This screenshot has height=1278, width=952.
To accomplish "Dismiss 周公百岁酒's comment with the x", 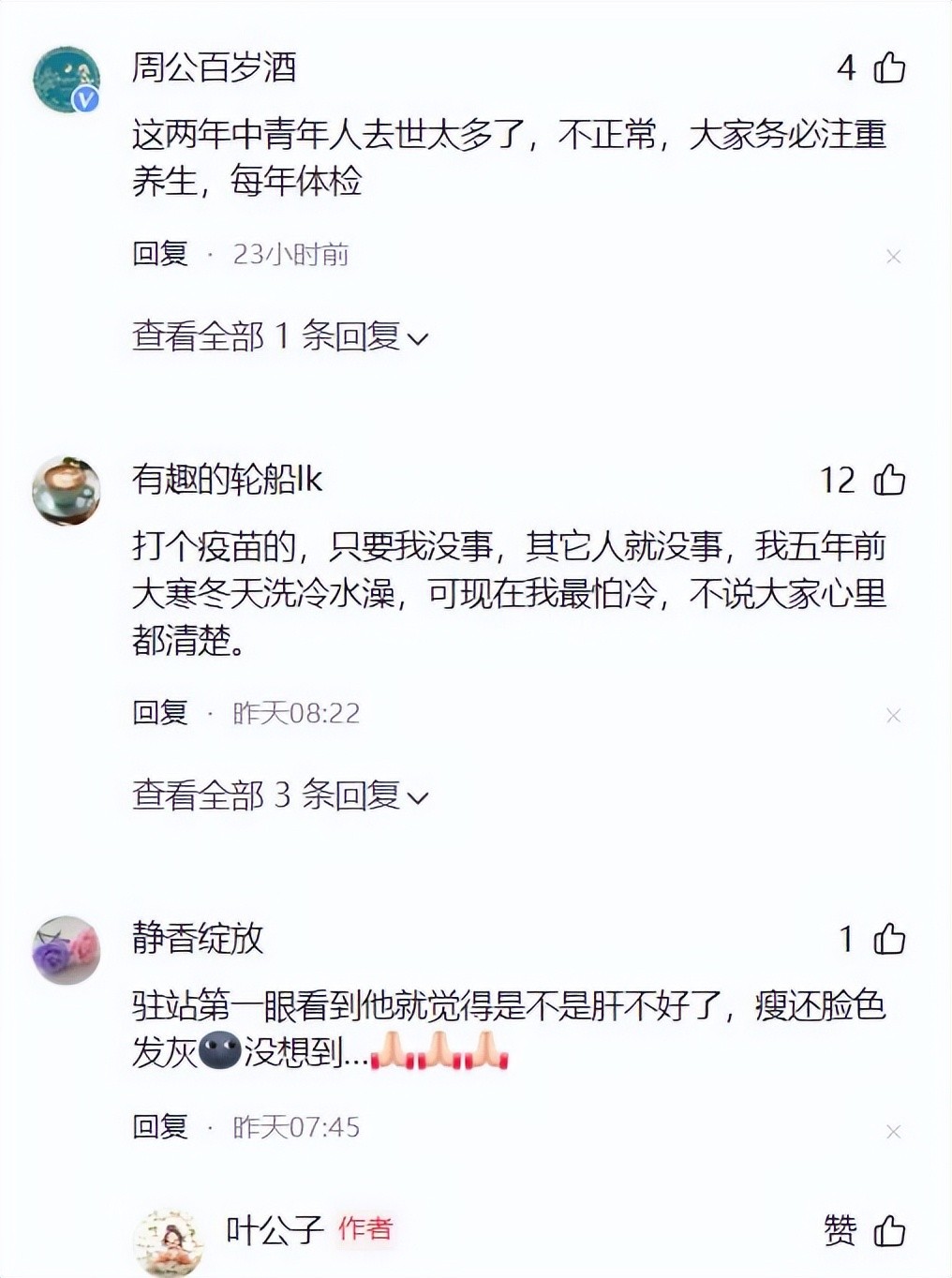I will [893, 257].
